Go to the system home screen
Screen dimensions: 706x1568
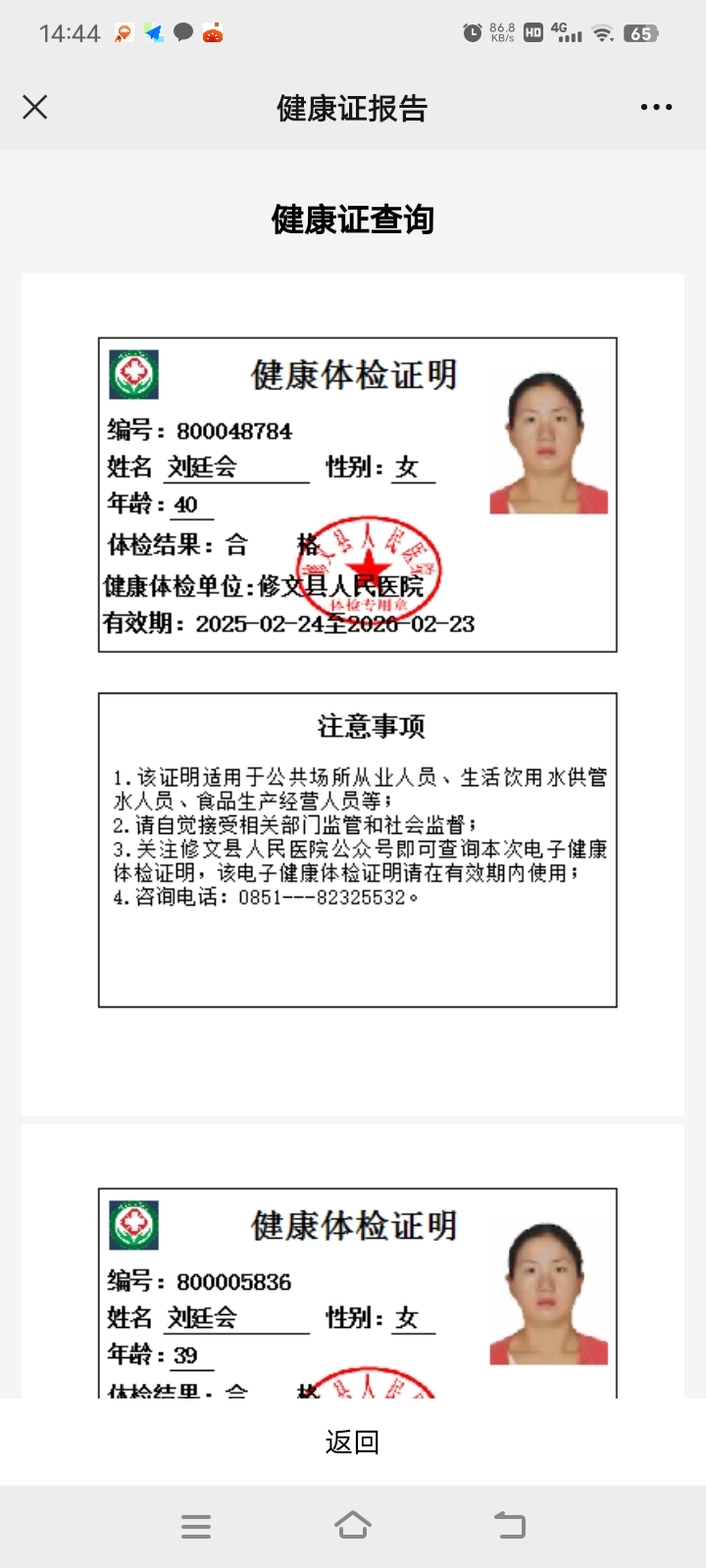[x=353, y=1526]
